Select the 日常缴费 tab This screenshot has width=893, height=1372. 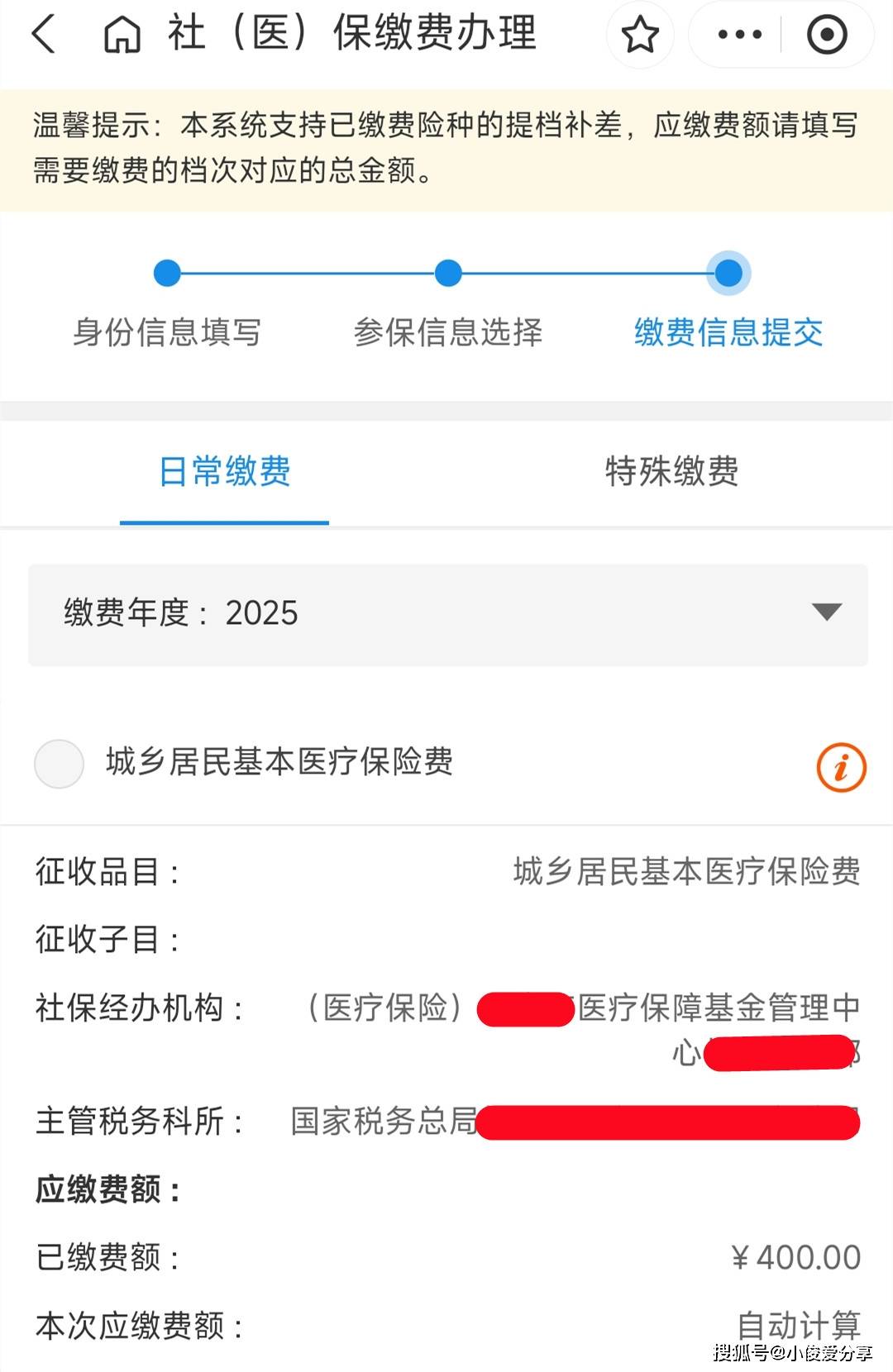point(224,472)
